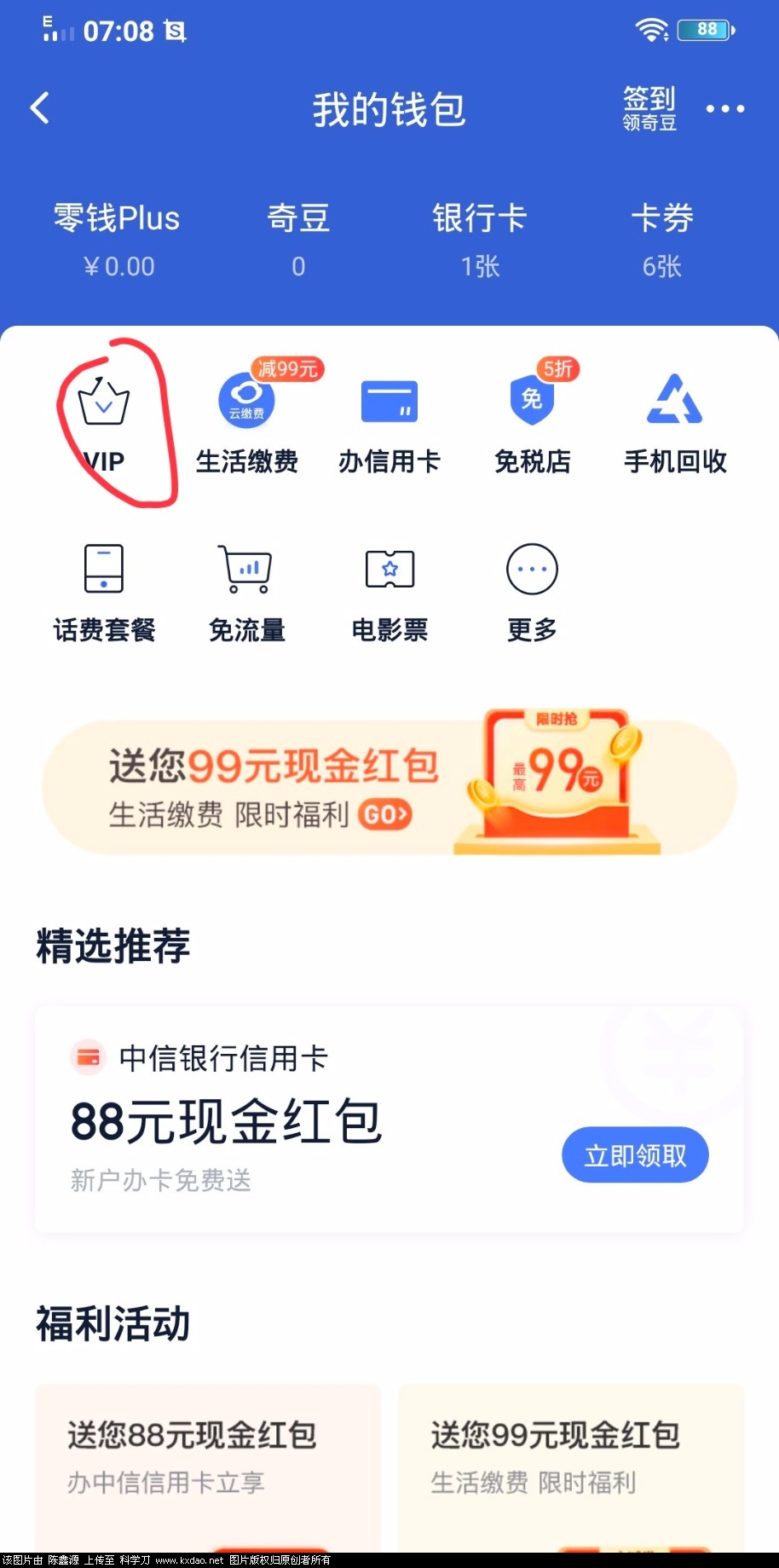
Task: Tap 签到 to claim 奇豆
Action: click(649, 108)
